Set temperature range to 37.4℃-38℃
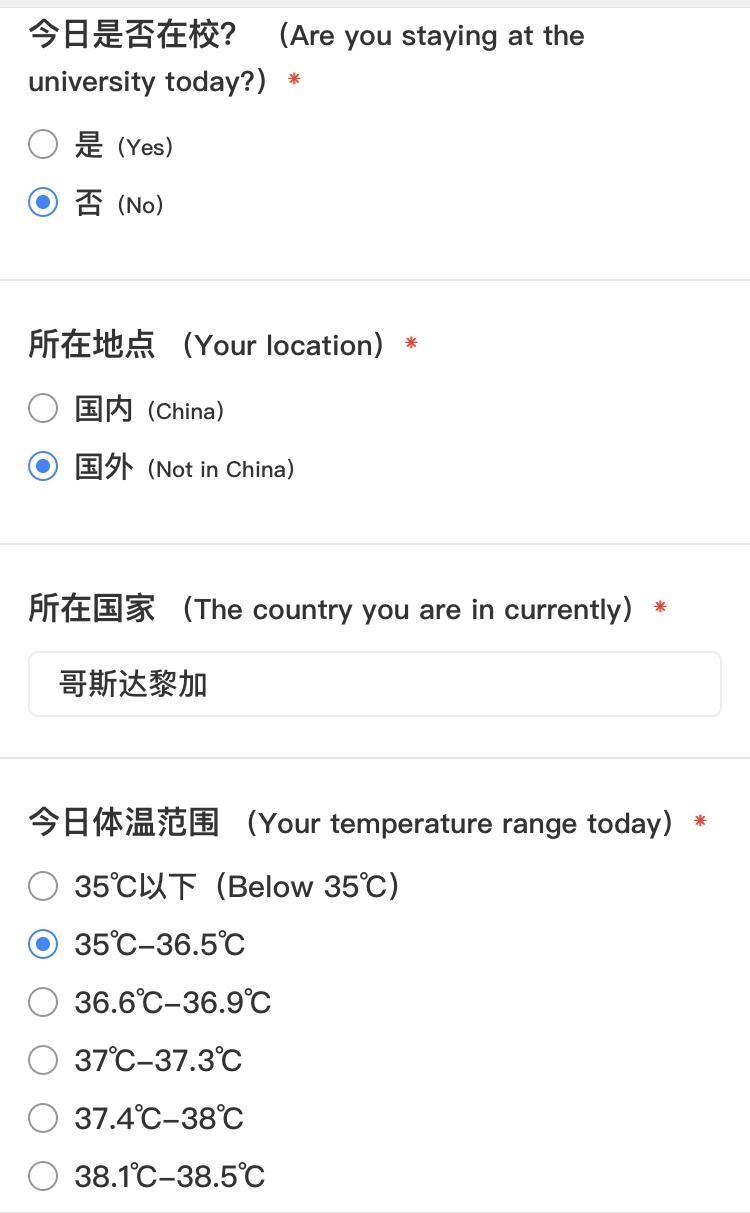Screen dimensions: 750x1213 (43, 1118)
